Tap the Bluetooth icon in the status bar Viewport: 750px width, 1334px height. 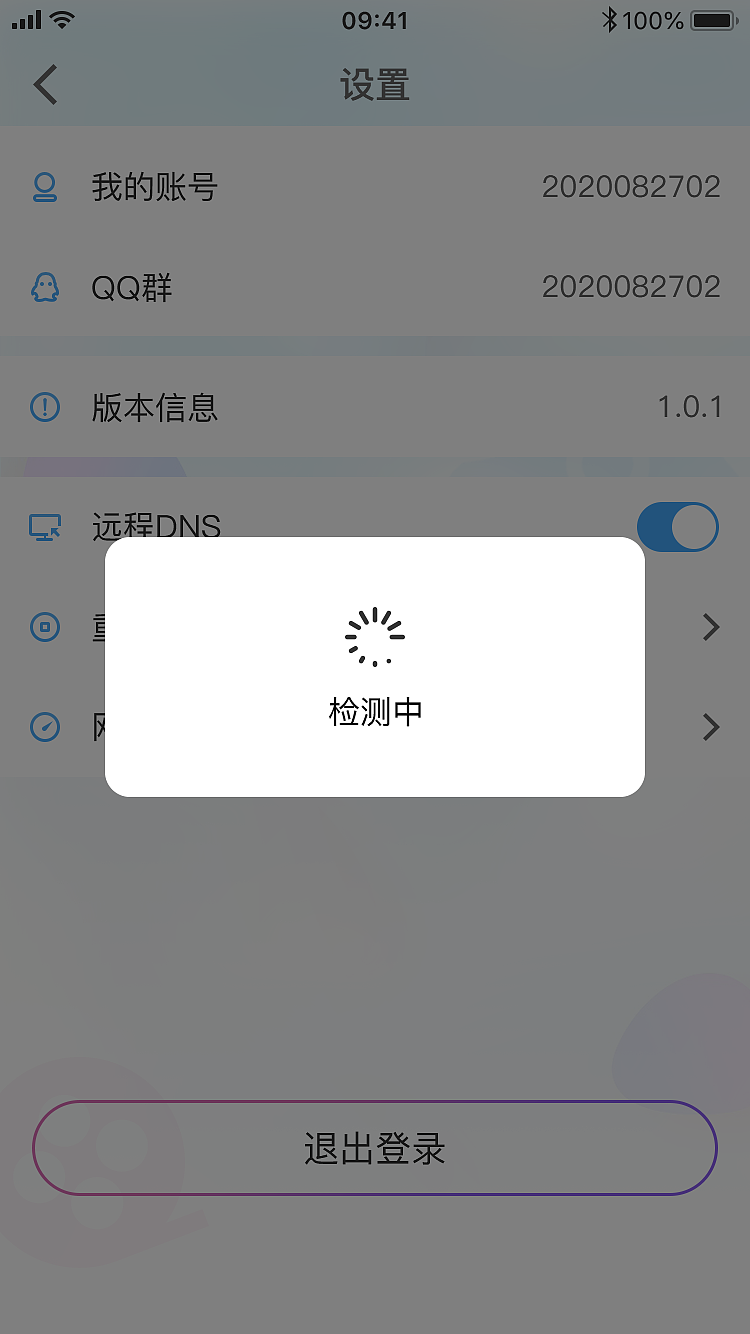coord(609,17)
